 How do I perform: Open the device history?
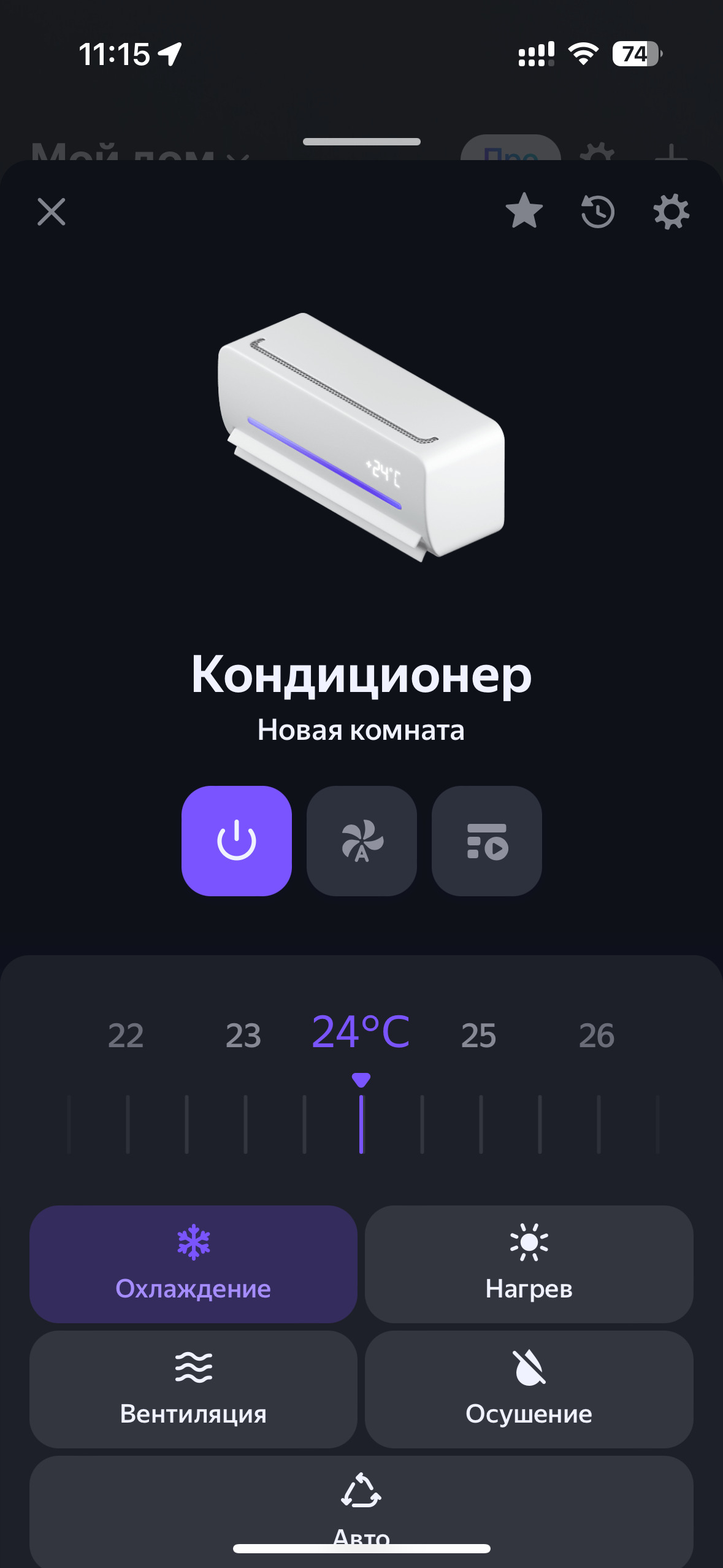pyautogui.click(x=598, y=213)
